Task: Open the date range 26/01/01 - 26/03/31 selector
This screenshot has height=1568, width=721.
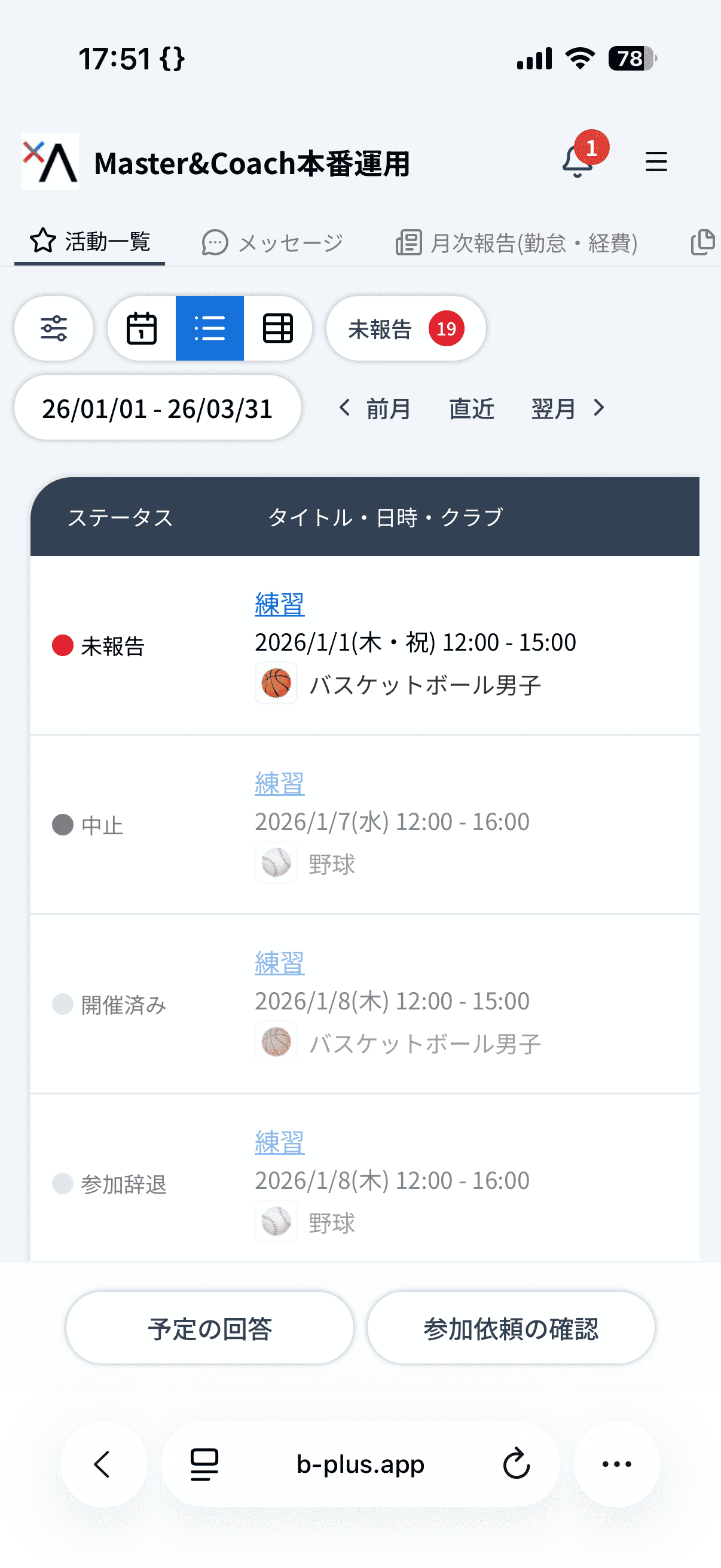Action: click(158, 408)
